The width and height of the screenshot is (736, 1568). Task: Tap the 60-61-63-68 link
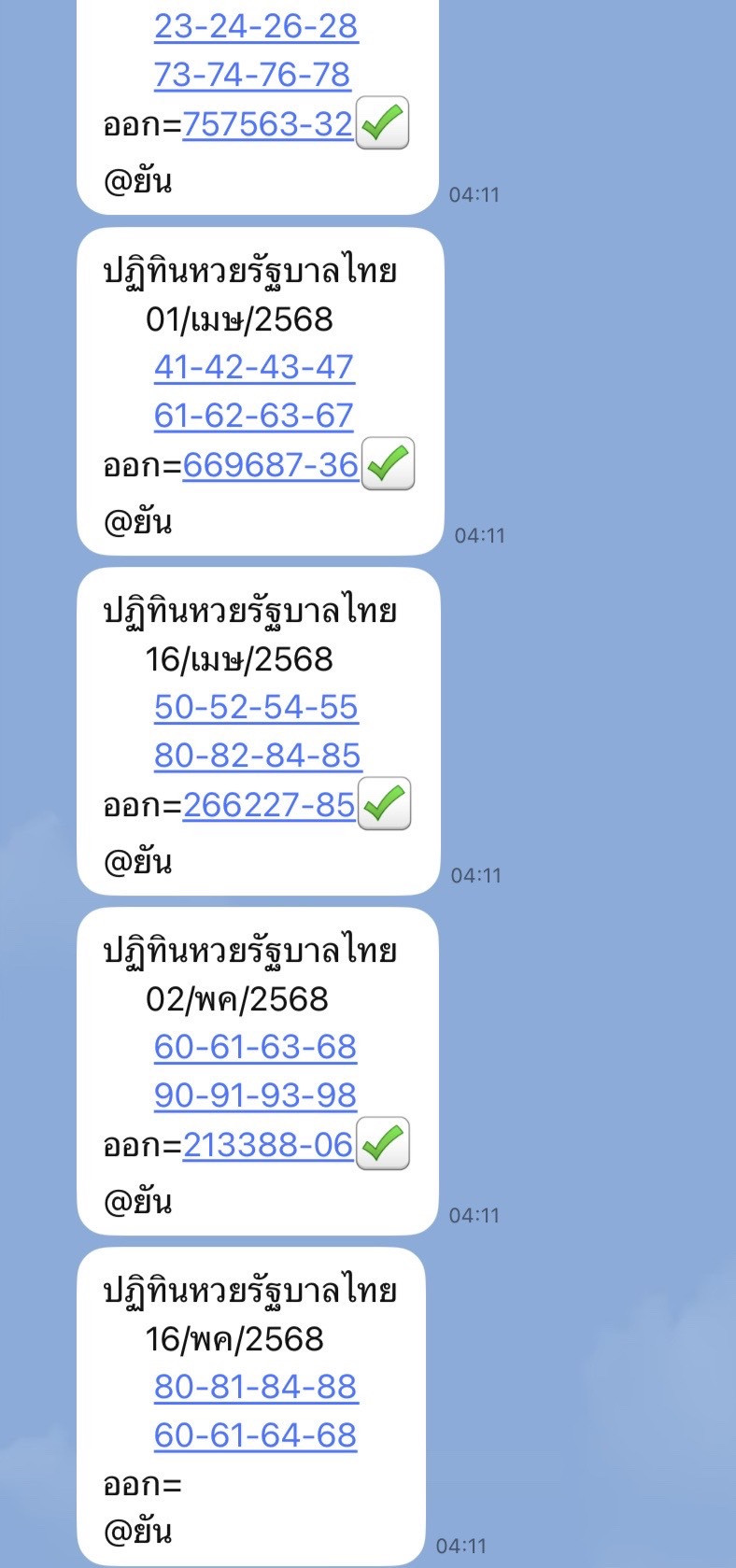point(255,1047)
